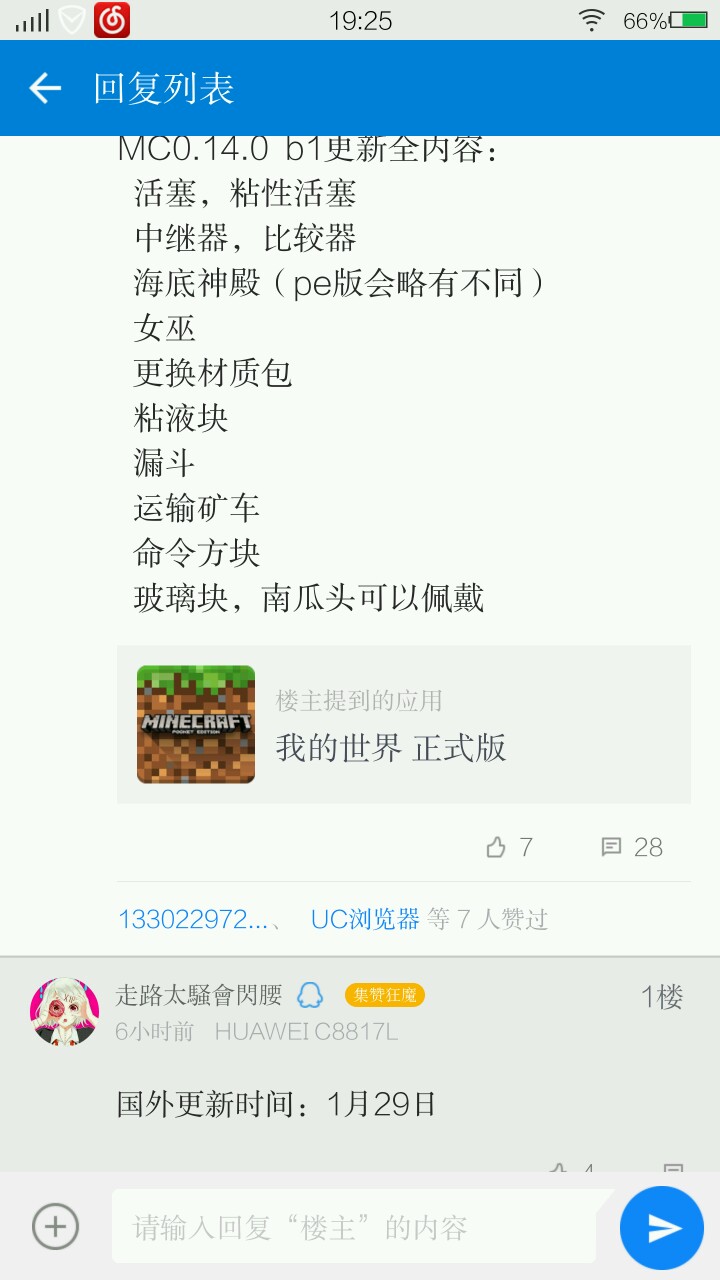
Task: View username 走路太騷會閃腰
Action: pos(199,995)
